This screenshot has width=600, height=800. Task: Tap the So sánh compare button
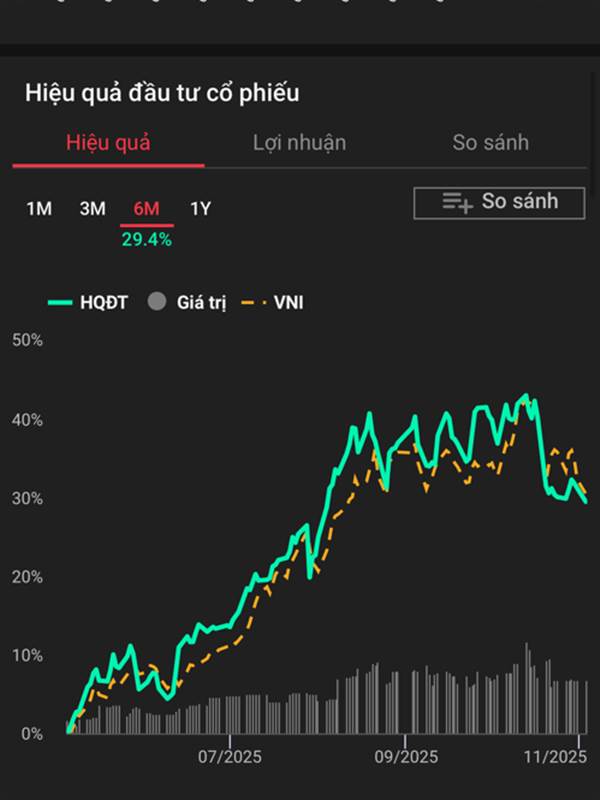[499, 203]
